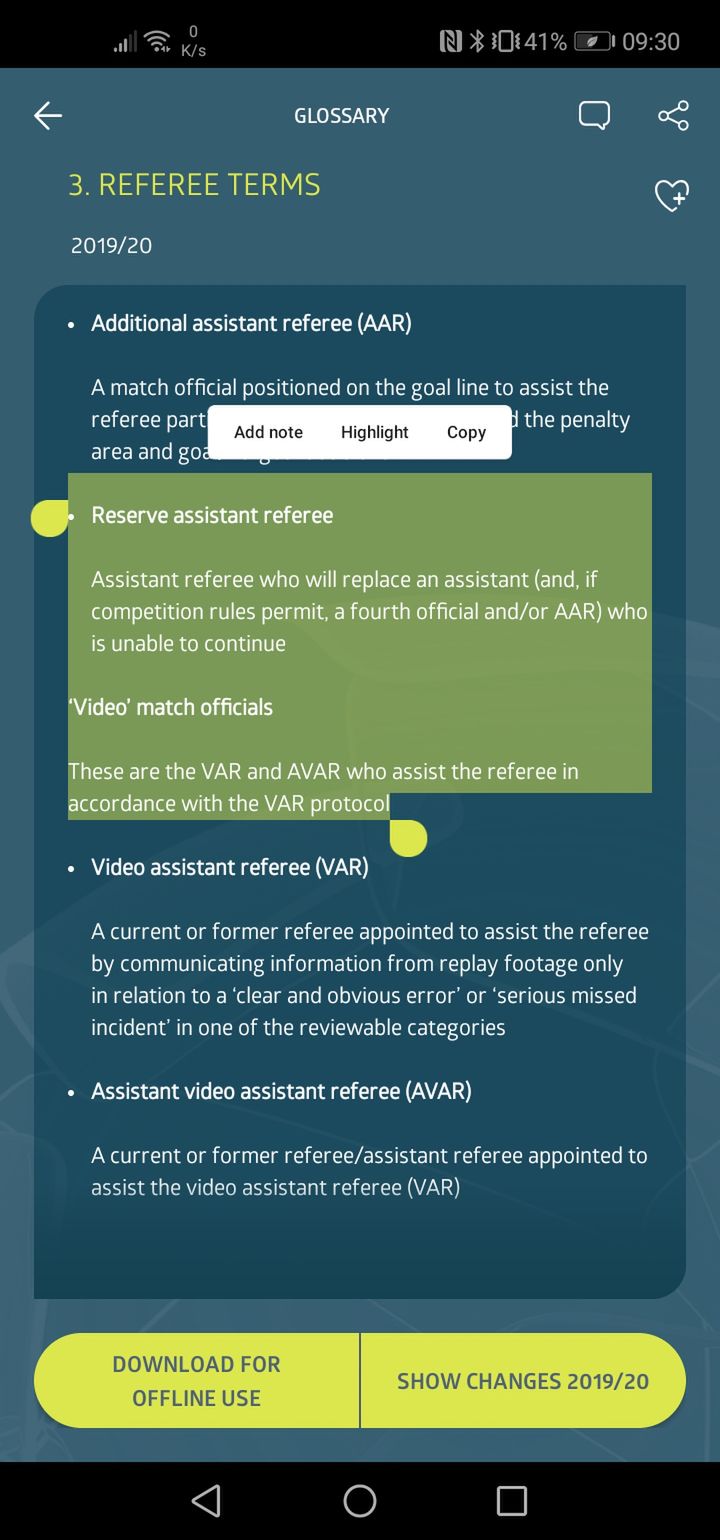Open the notes comment icon

click(x=594, y=116)
